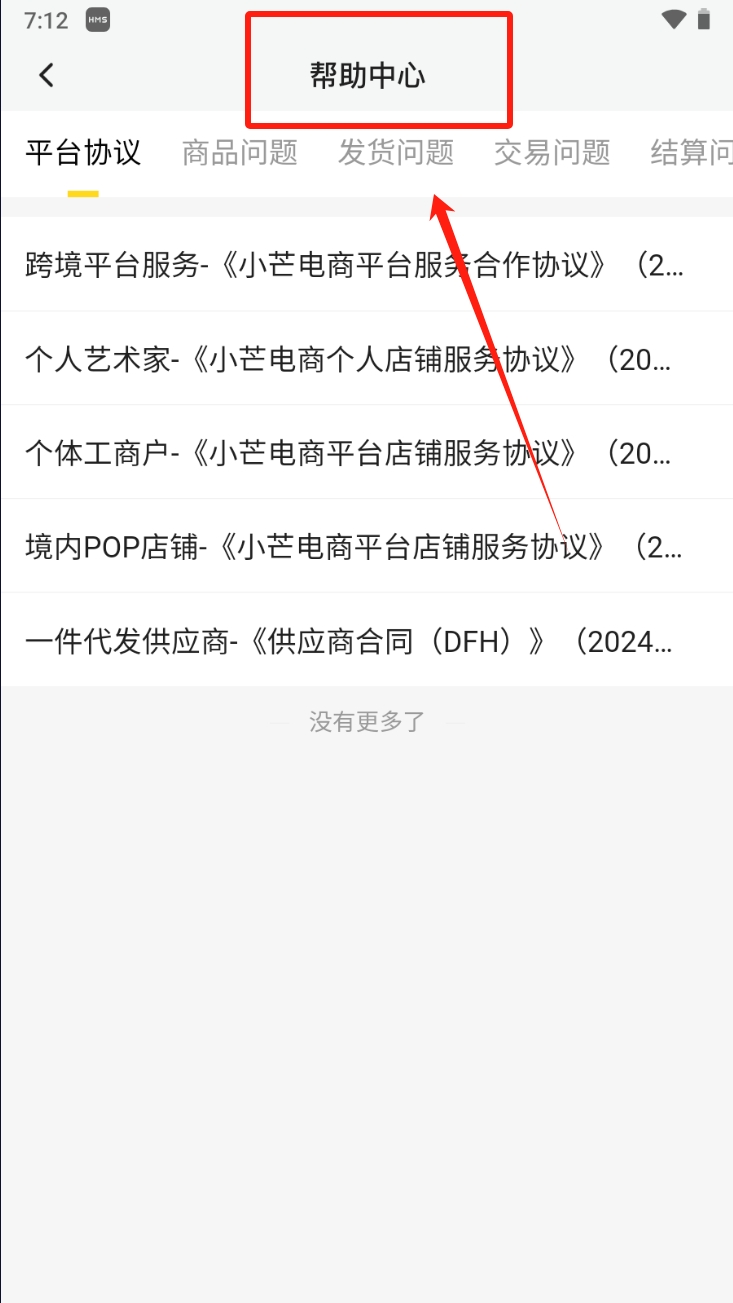Select the 平台协议 tab

(83, 153)
